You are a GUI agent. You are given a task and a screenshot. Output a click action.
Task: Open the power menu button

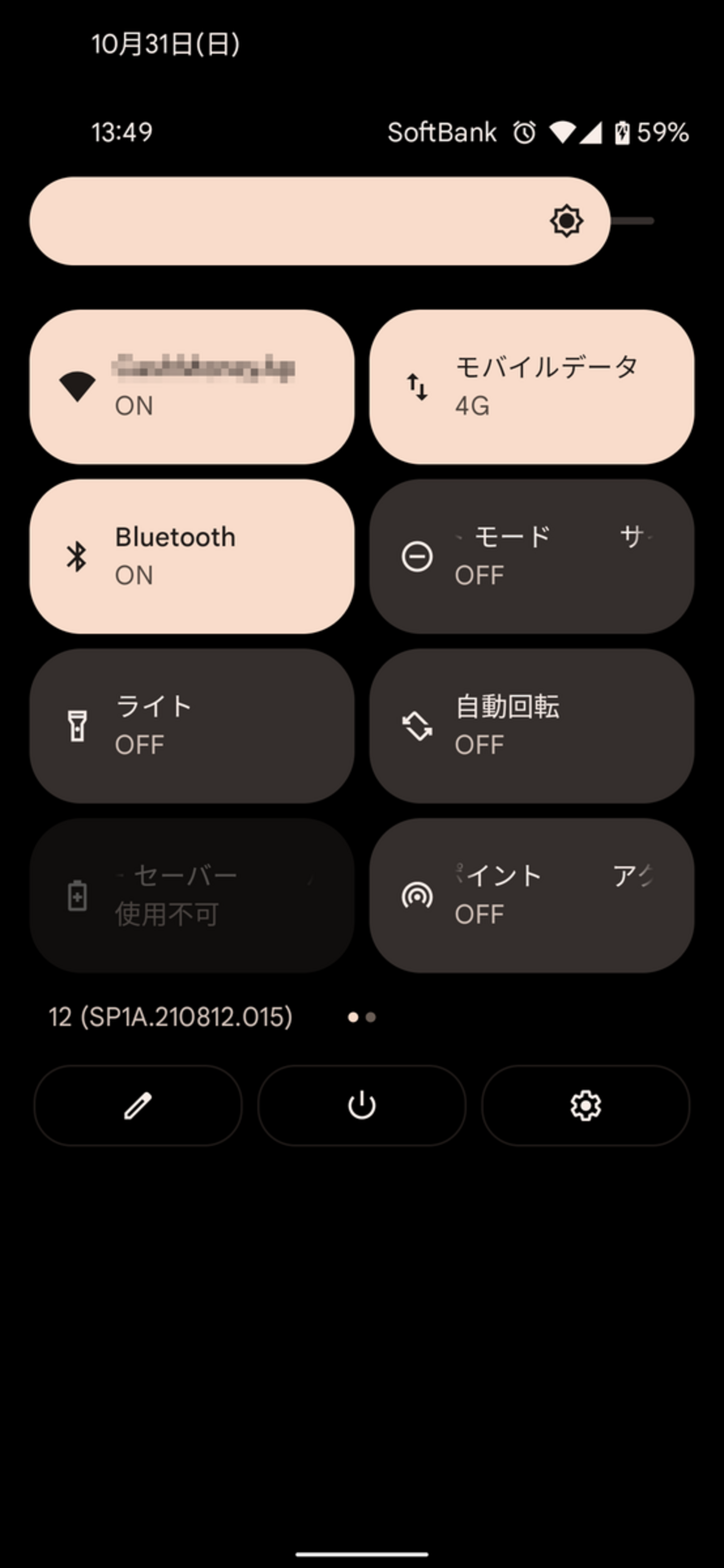click(x=361, y=1105)
